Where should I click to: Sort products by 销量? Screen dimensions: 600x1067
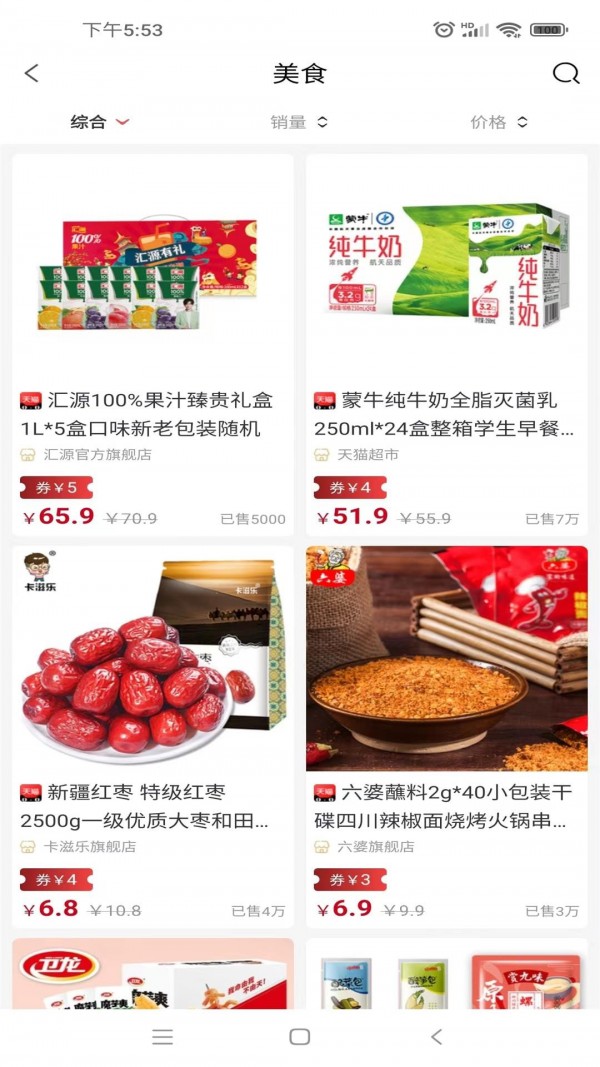click(x=299, y=122)
